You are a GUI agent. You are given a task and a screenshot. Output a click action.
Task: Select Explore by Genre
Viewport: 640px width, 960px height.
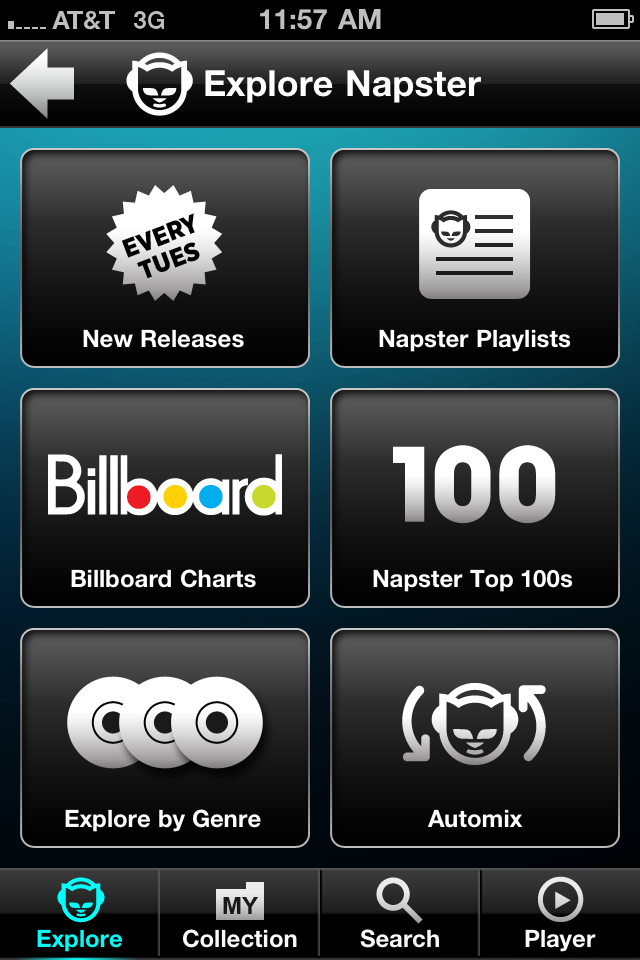165,738
